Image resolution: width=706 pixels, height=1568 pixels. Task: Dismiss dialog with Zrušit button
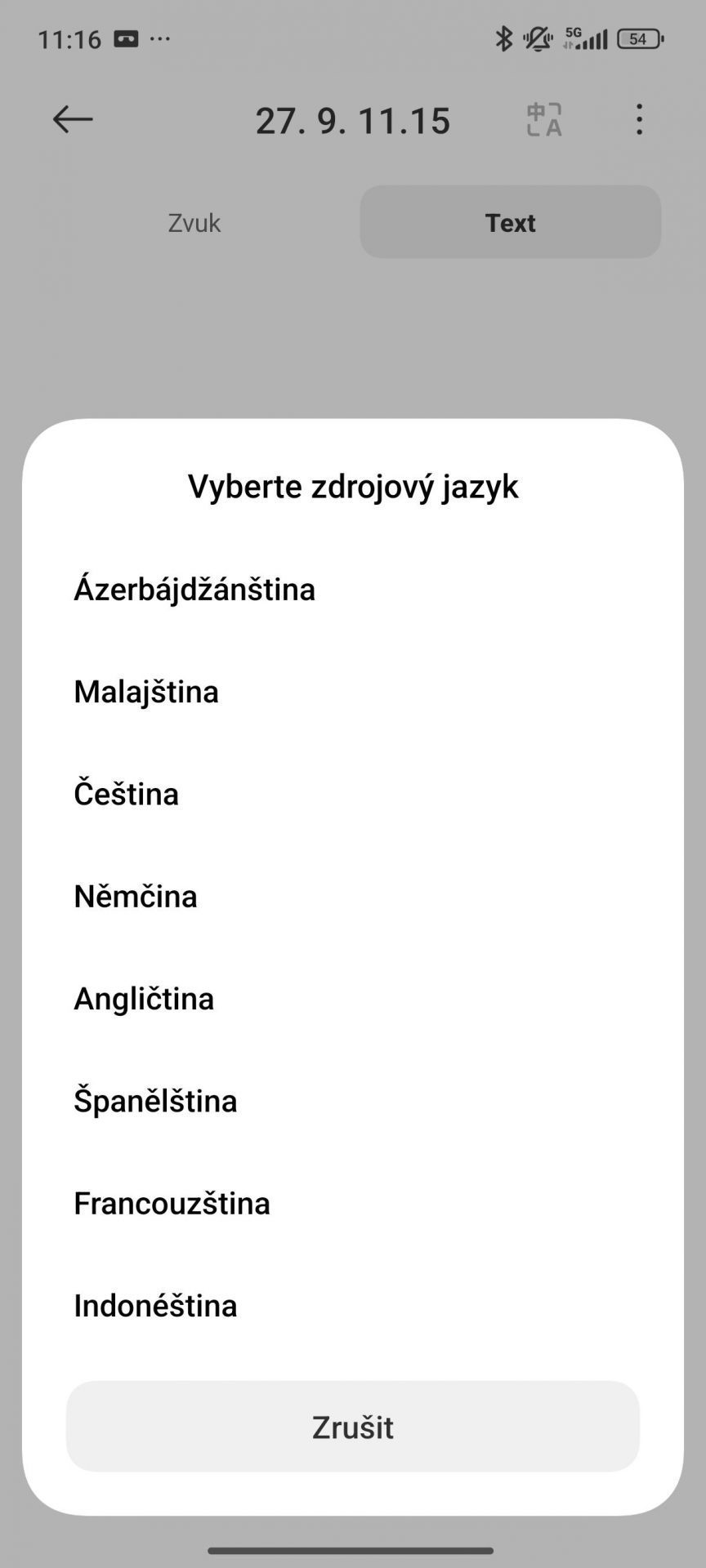(353, 1427)
